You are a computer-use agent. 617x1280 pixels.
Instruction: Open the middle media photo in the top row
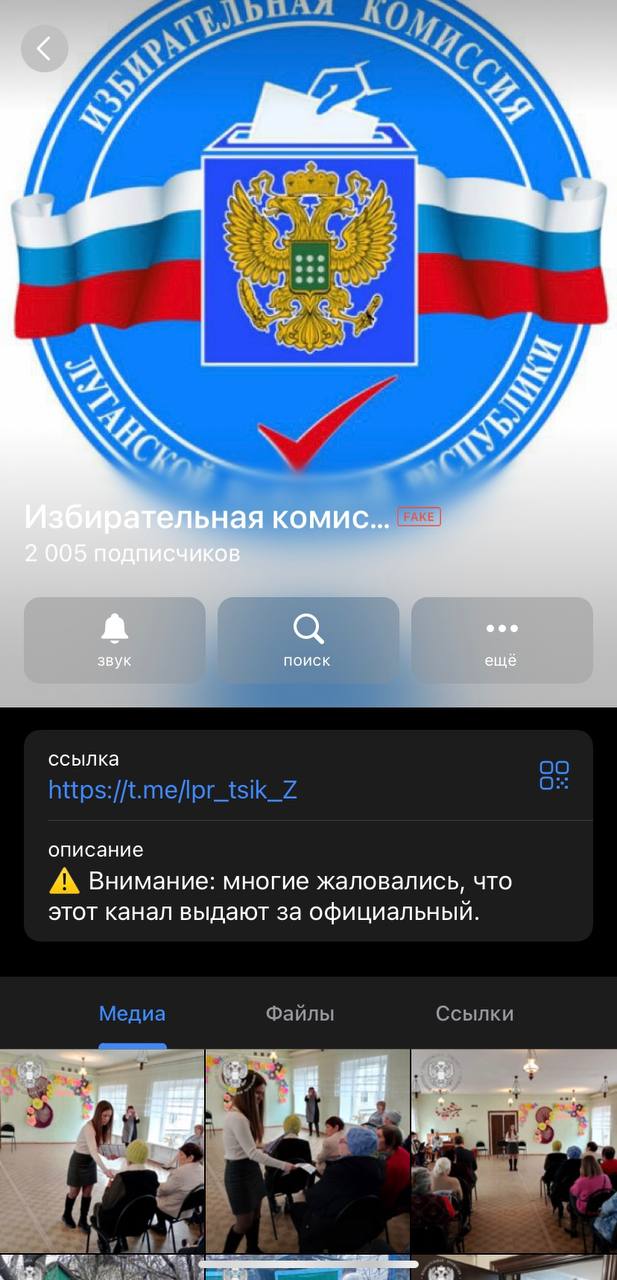308,1150
